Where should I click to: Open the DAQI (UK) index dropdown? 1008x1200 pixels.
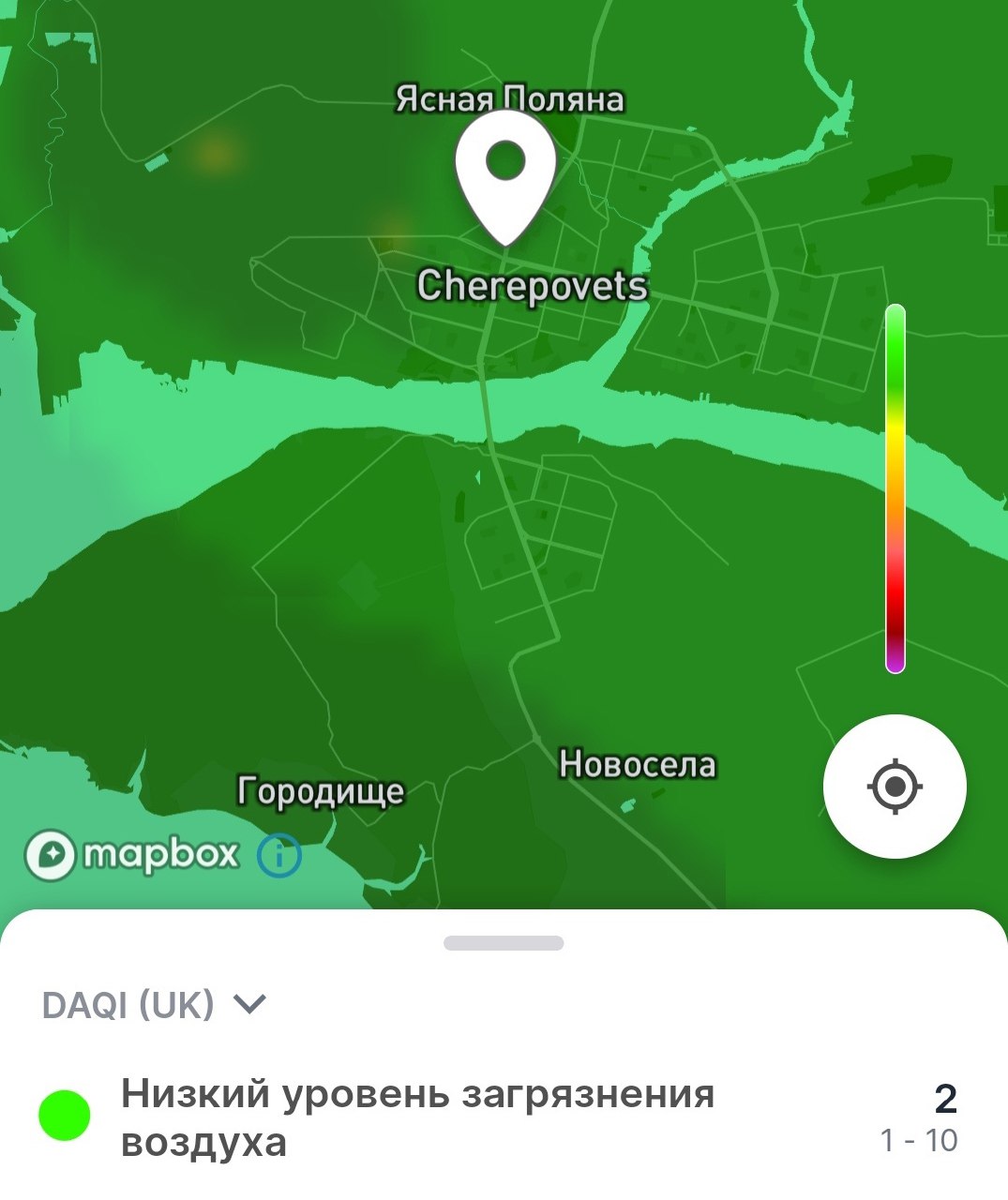click(155, 1005)
